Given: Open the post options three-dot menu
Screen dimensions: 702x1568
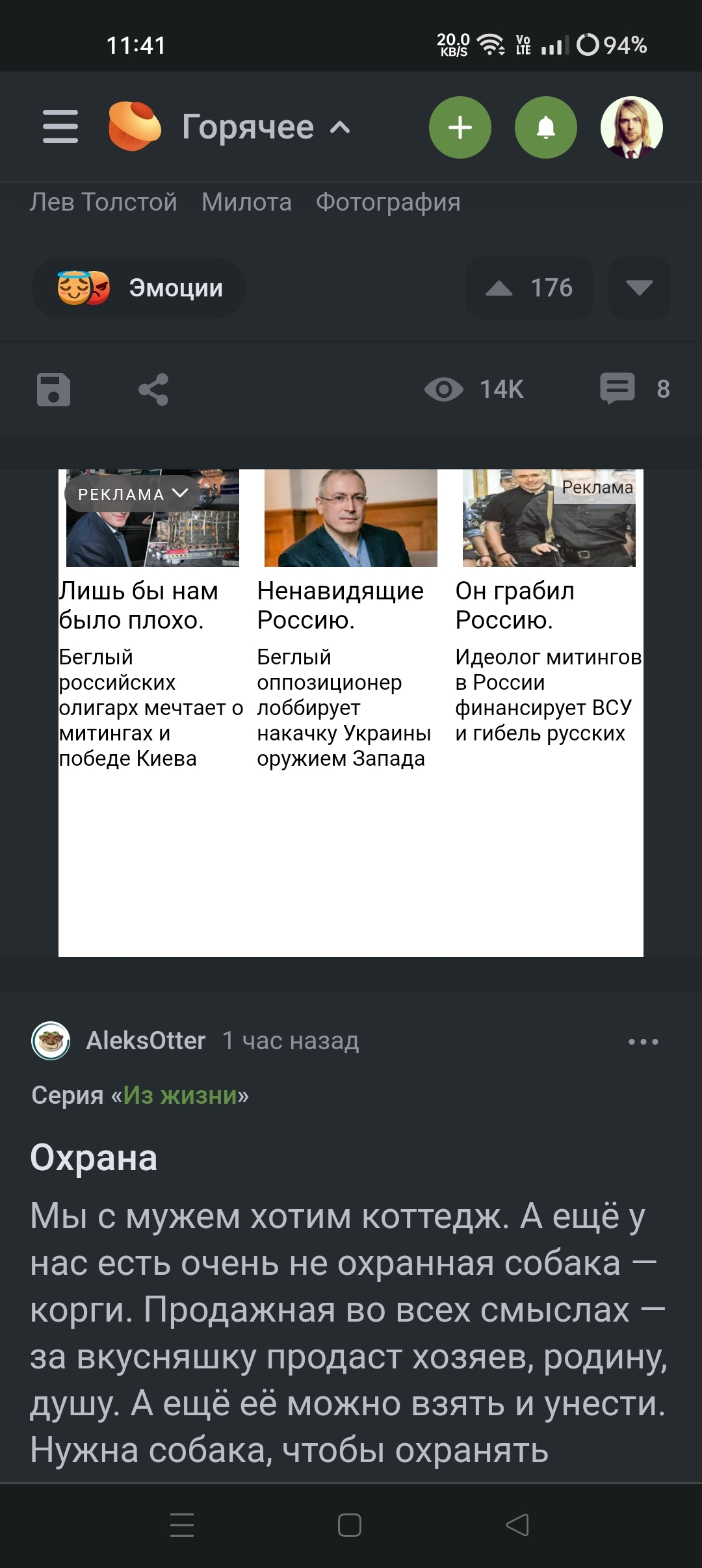Looking at the screenshot, I should [x=643, y=1041].
